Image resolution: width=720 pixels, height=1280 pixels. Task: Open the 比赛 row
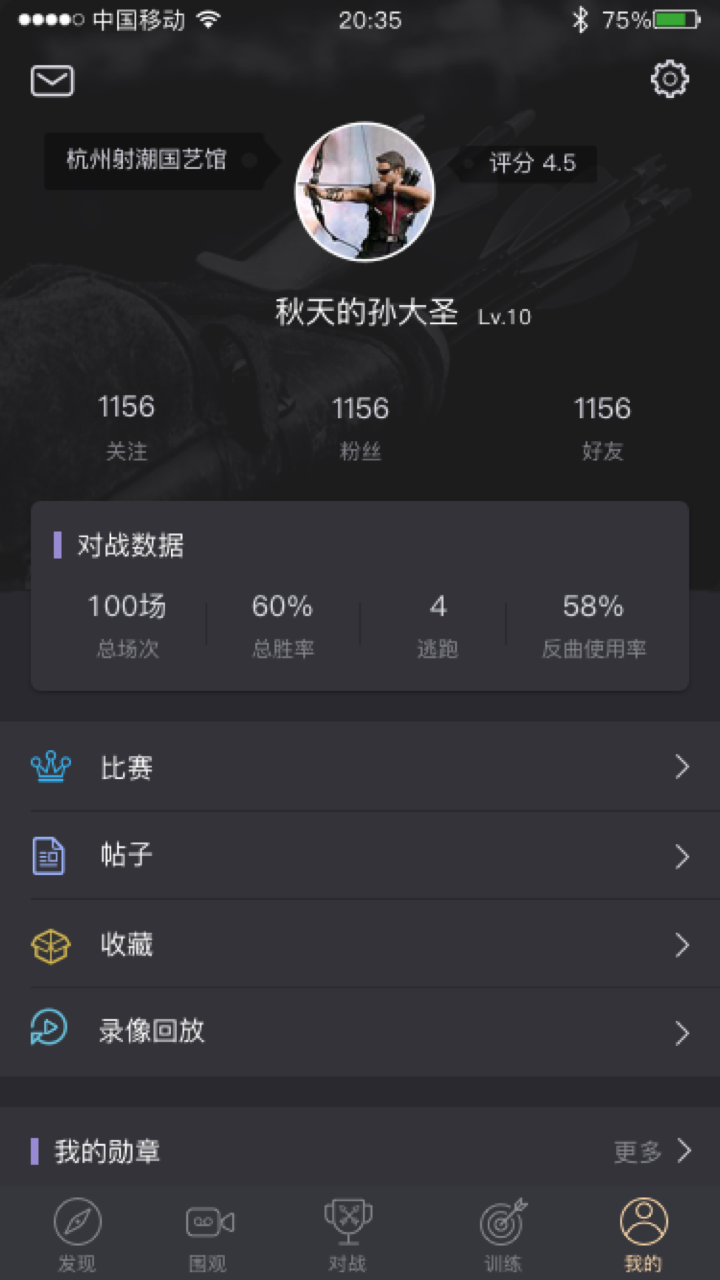(x=360, y=767)
